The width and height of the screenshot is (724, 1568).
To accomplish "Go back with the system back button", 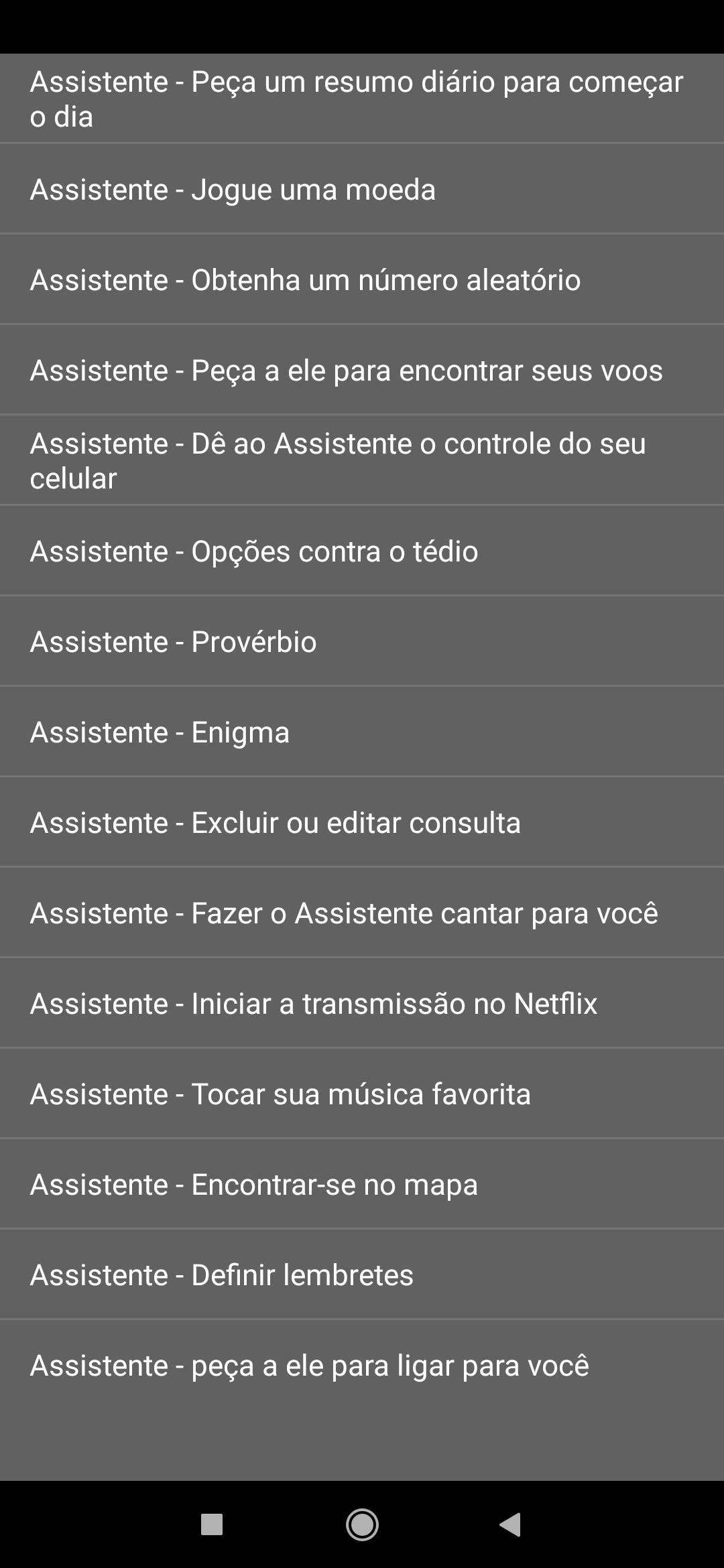I will tap(511, 1524).
